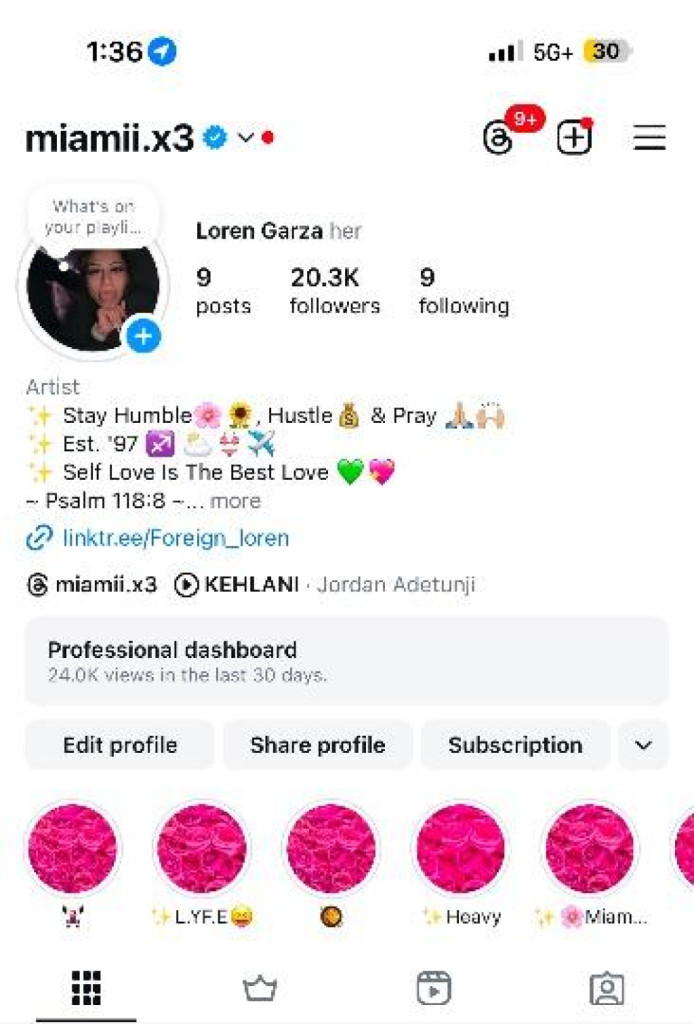
Task: Open the hamburger menu
Action: coord(649,139)
